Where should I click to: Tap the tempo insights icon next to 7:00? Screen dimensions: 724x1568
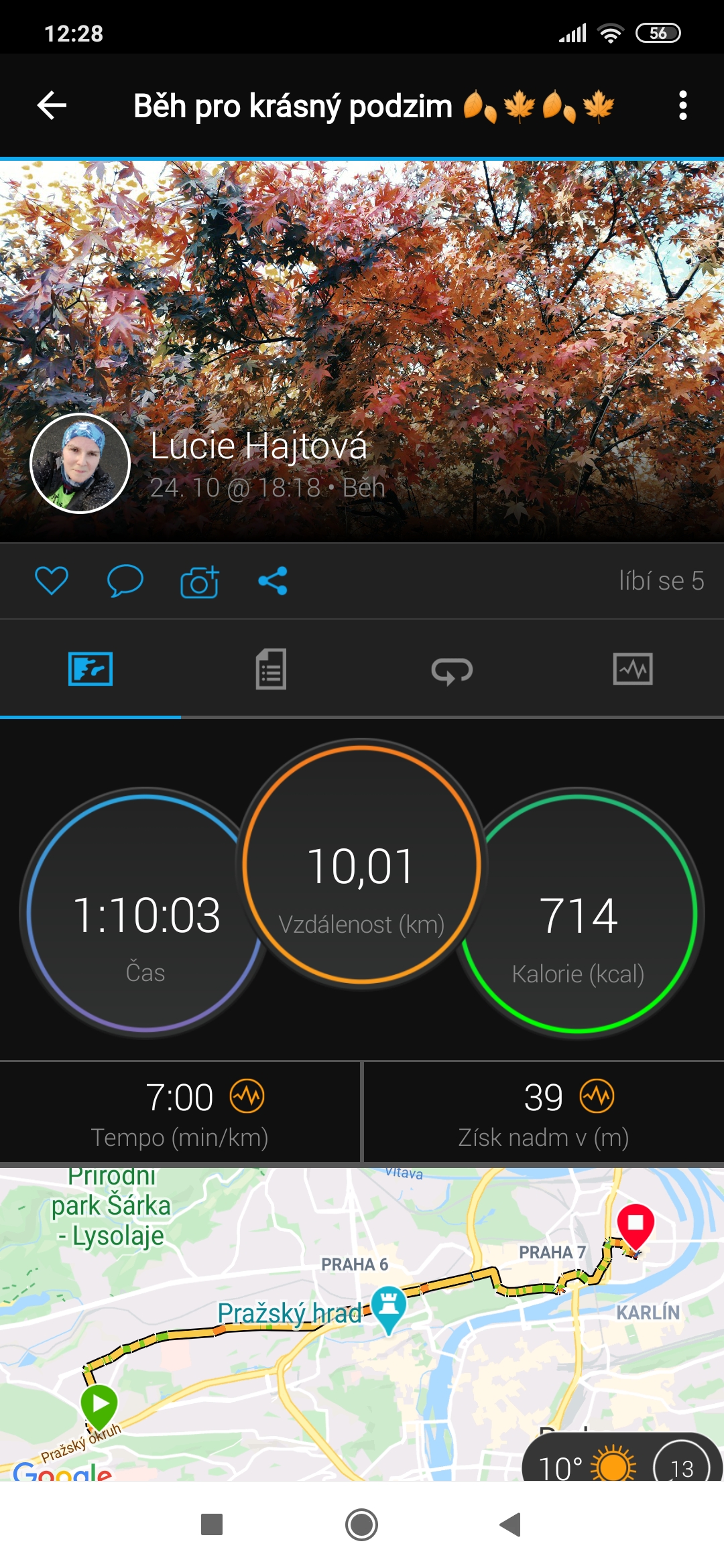pos(247,1096)
